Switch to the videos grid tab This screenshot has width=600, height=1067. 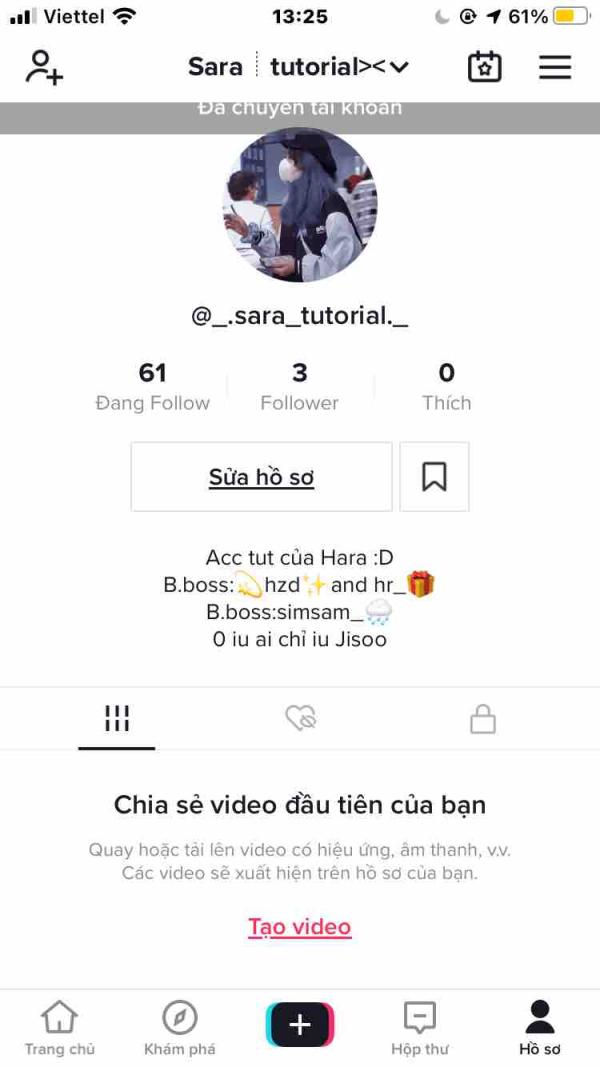click(x=117, y=719)
